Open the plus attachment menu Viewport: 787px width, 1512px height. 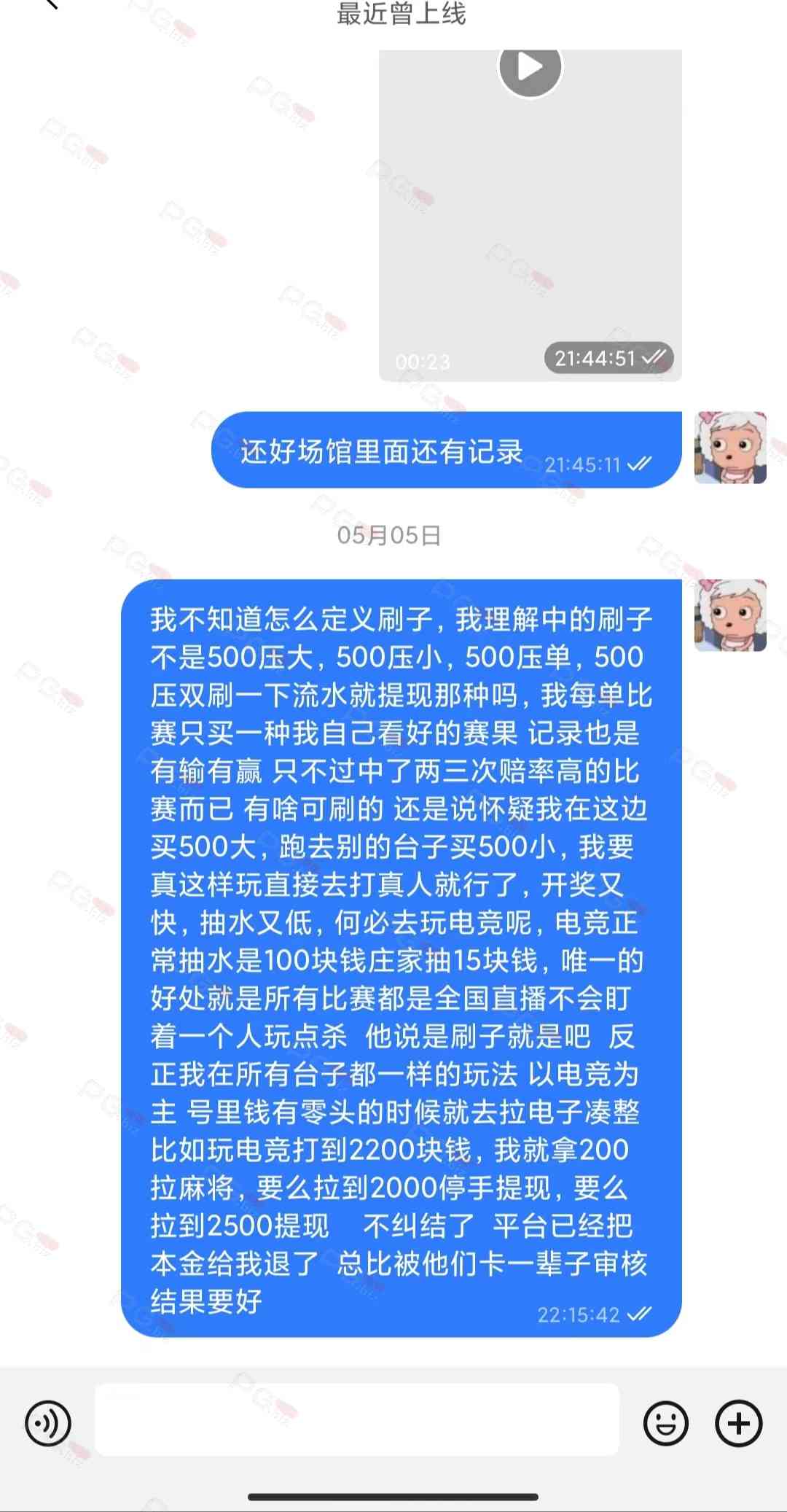coord(738,1423)
